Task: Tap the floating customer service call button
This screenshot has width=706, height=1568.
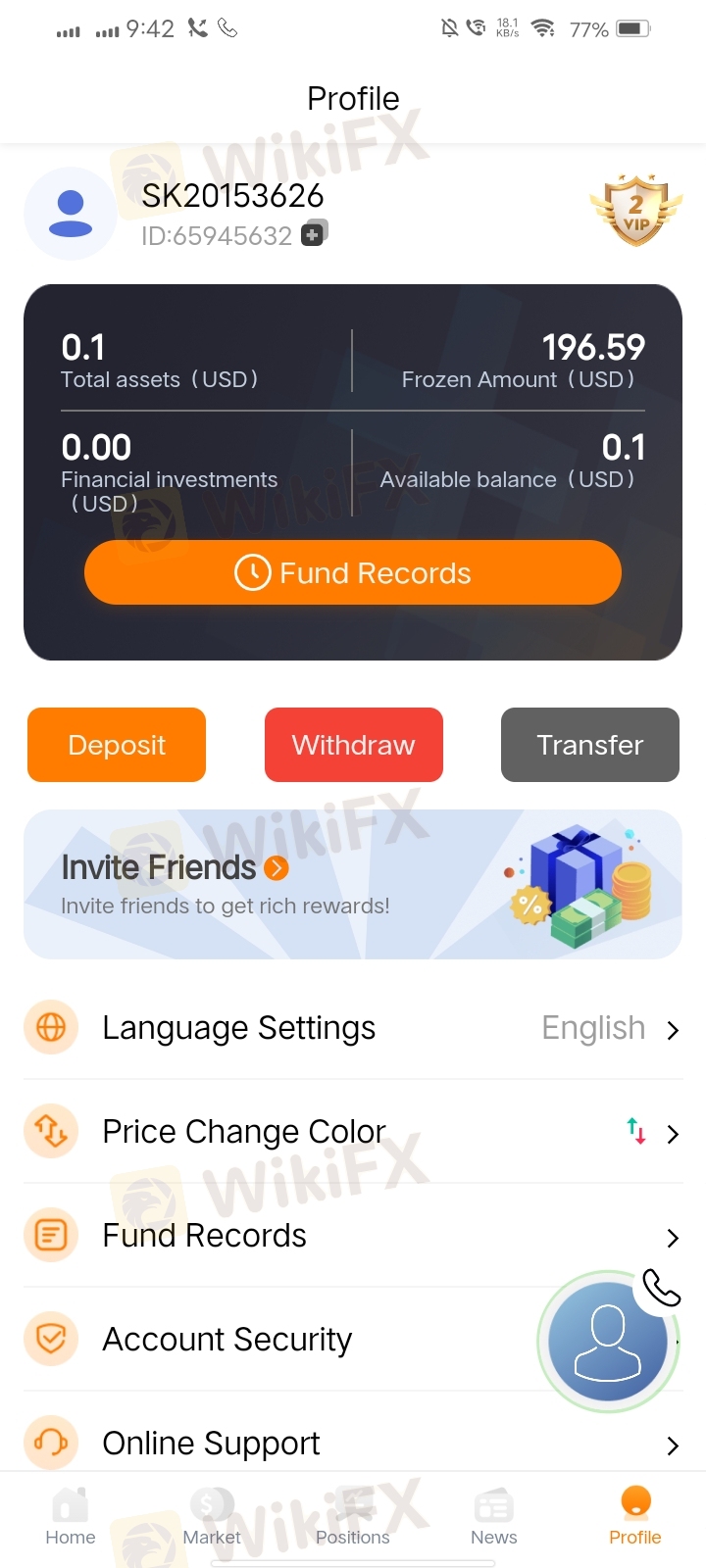Action: click(608, 1341)
